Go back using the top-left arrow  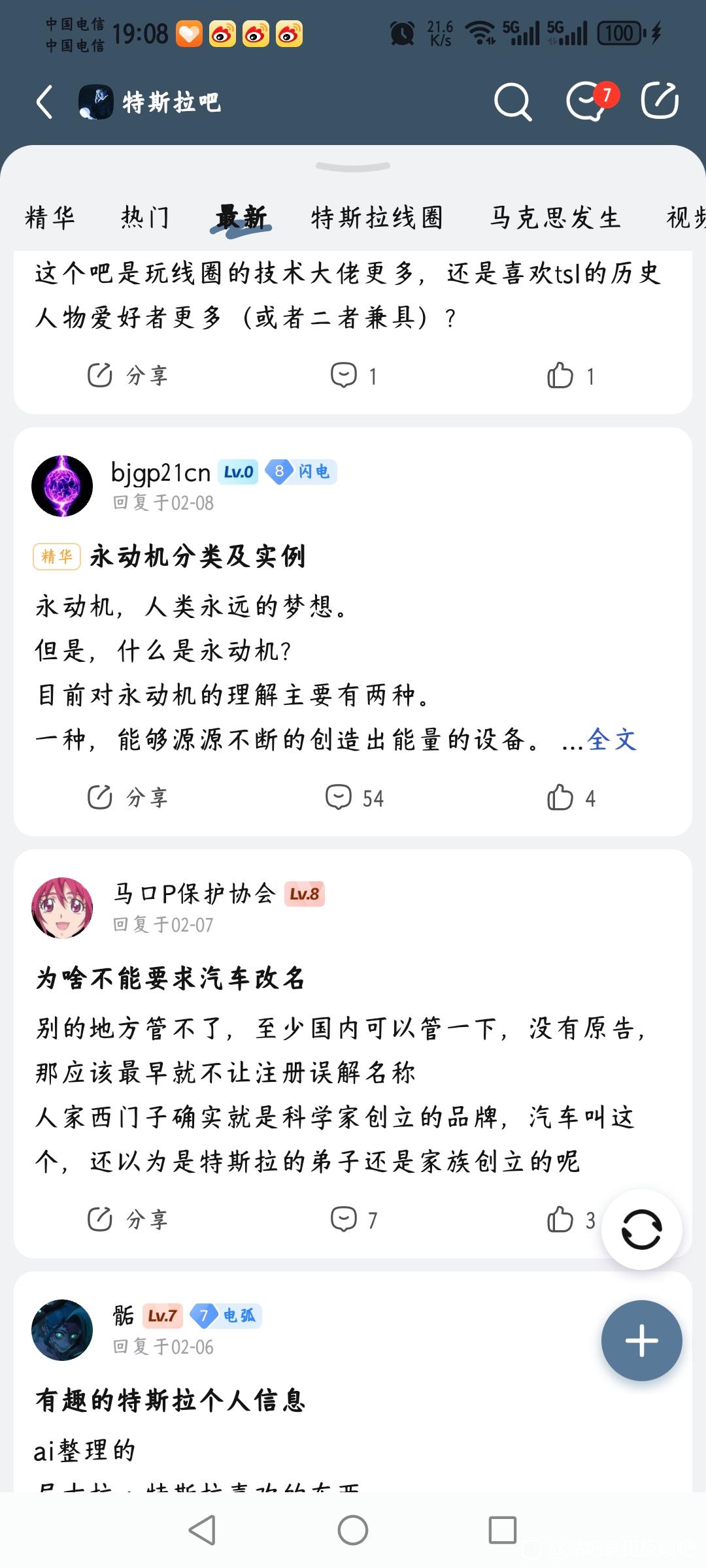point(44,103)
